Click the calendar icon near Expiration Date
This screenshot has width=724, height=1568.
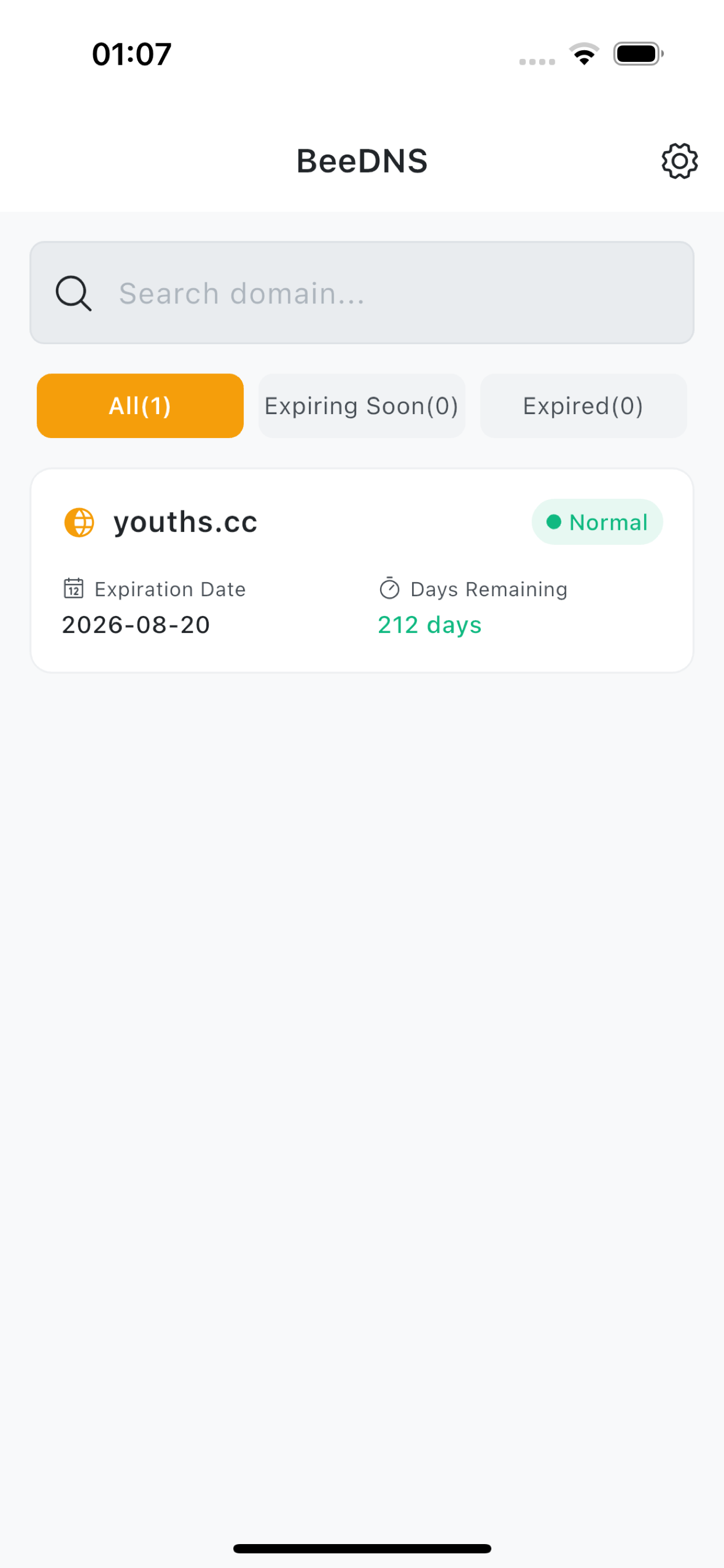click(73, 589)
